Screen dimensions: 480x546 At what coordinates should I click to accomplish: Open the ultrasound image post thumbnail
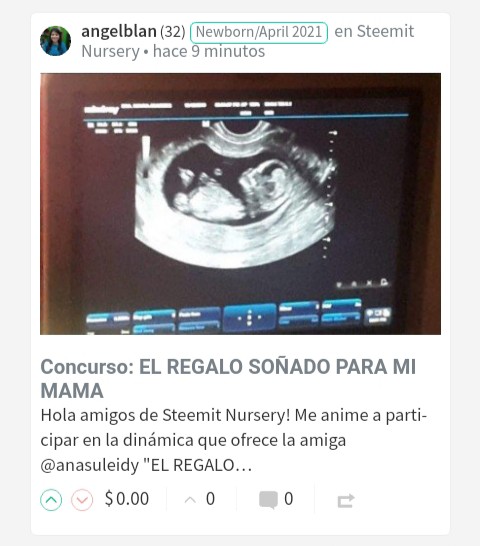point(240,204)
